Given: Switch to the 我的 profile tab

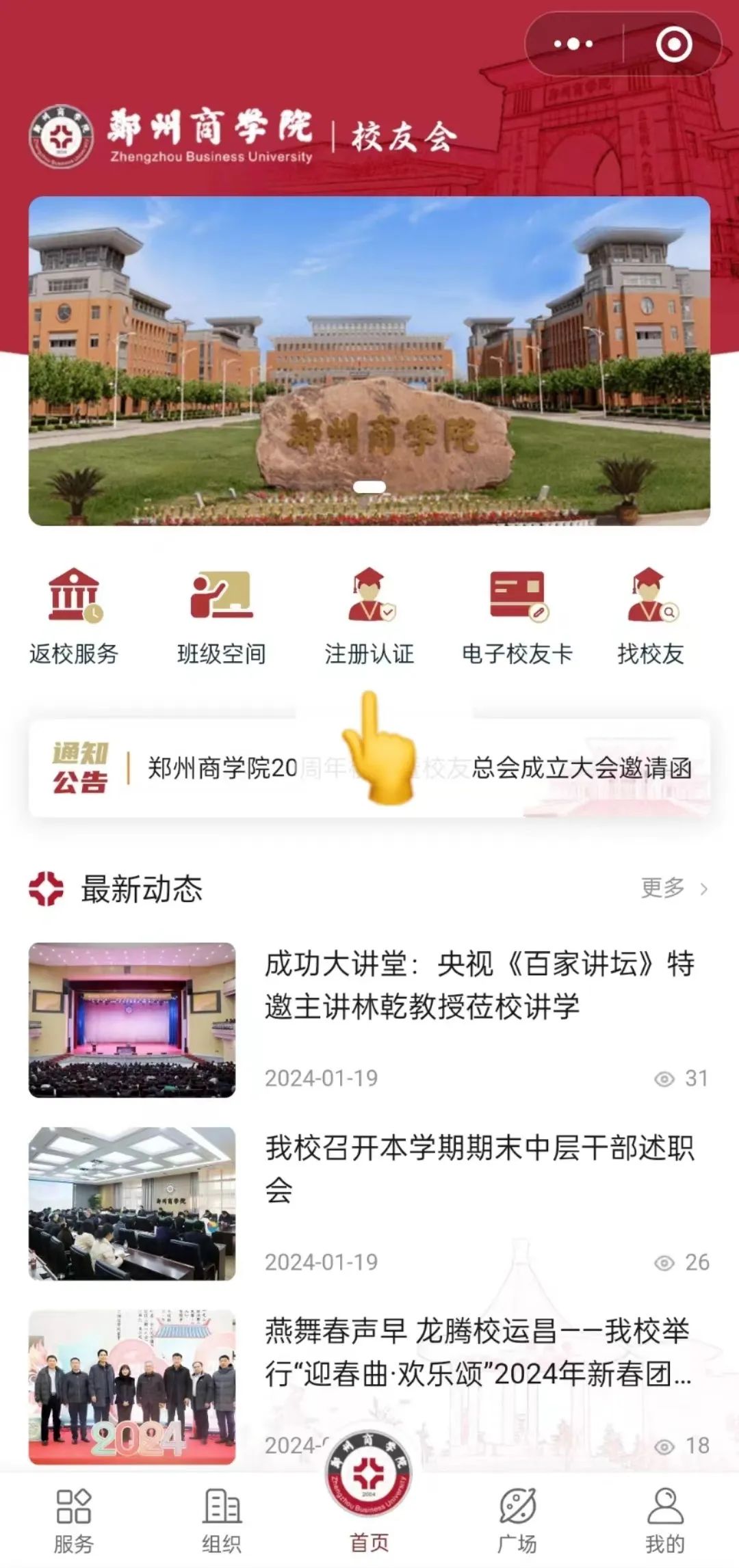Looking at the screenshot, I should (x=665, y=1521).
